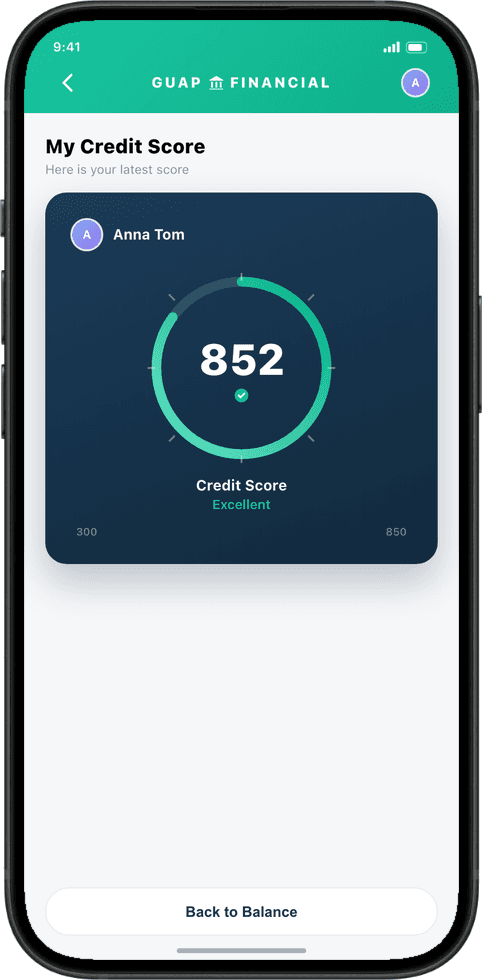
Task: Go back using the header arrow
Action: (68, 82)
